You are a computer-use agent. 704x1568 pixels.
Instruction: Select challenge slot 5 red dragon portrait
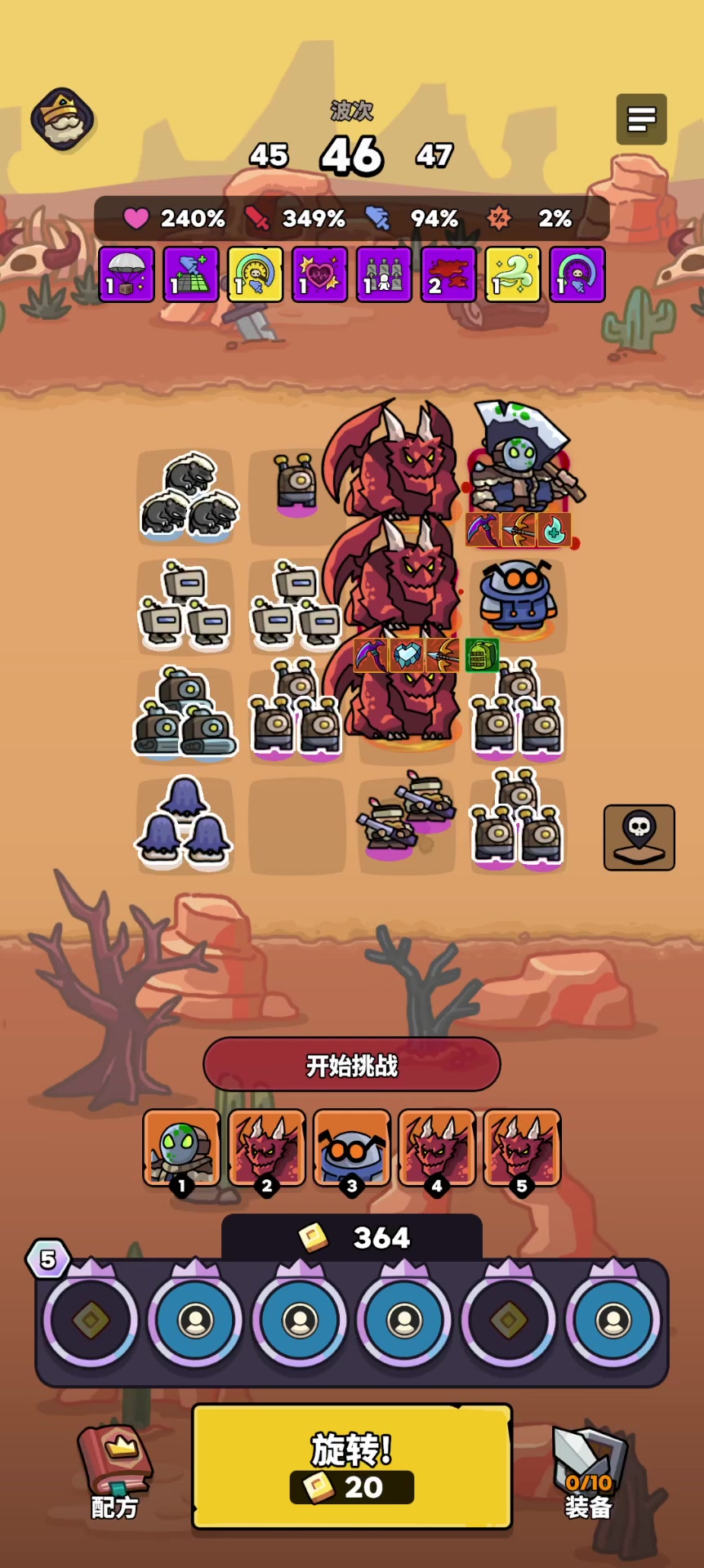tap(522, 1148)
